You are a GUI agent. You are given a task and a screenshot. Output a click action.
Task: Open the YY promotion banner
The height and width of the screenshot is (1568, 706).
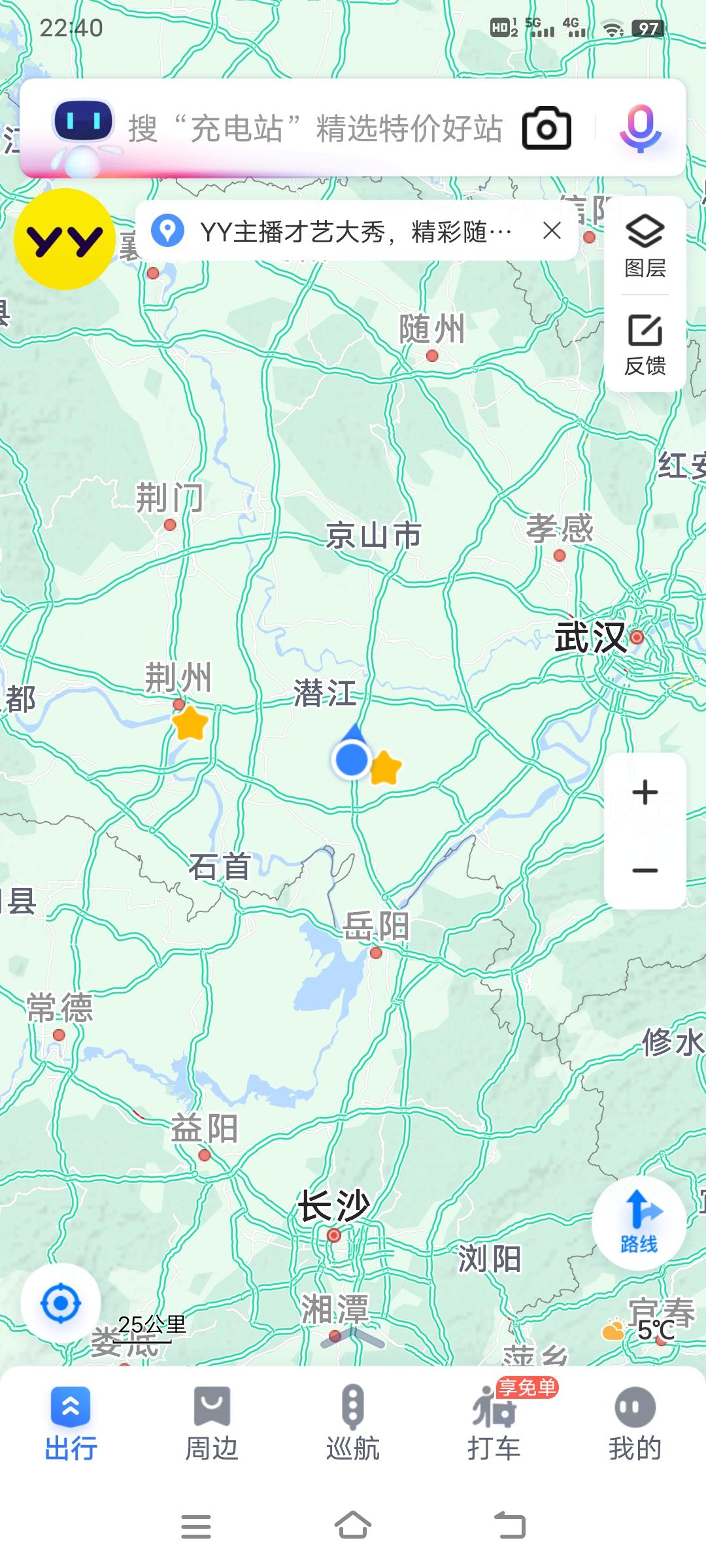click(65, 239)
